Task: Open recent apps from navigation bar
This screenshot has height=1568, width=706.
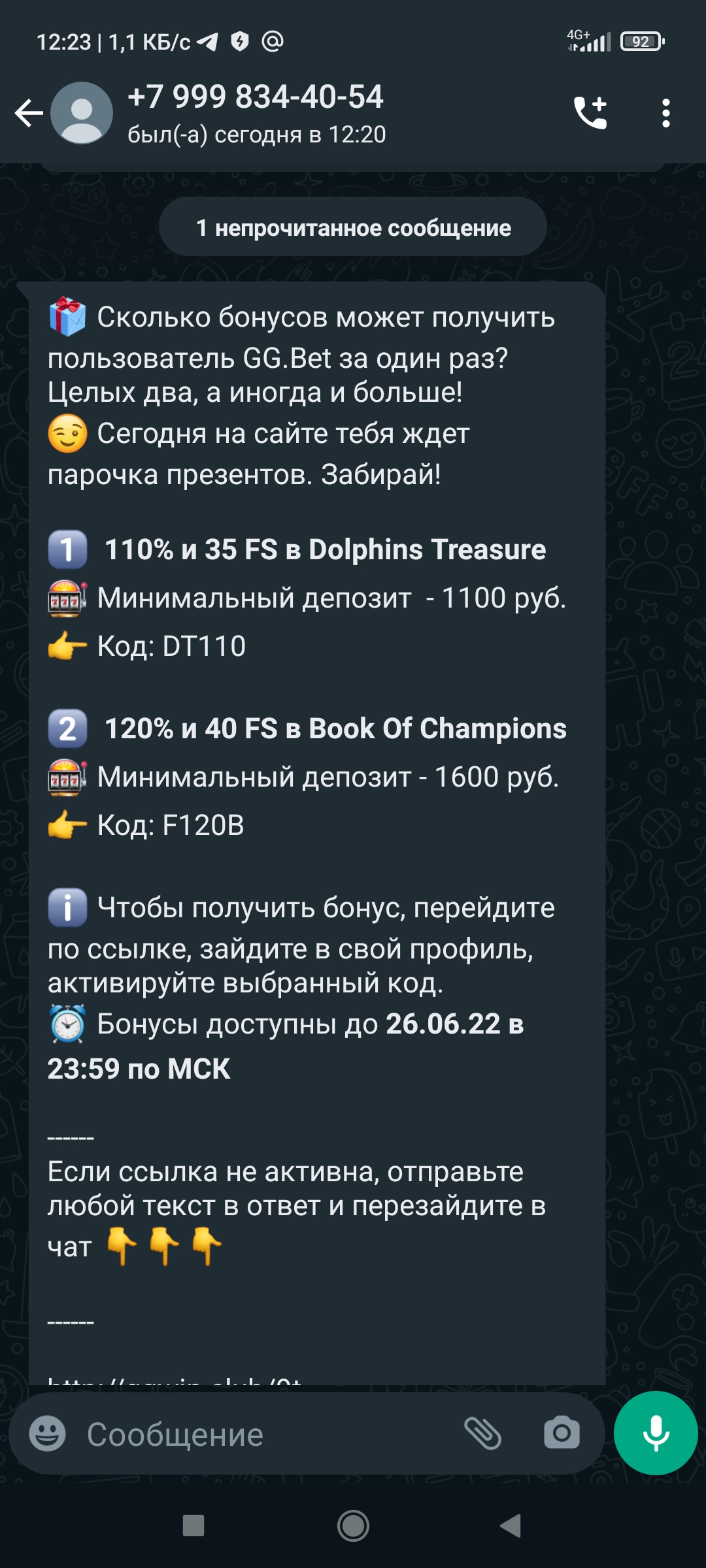Action: click(x=193, y=1526)
